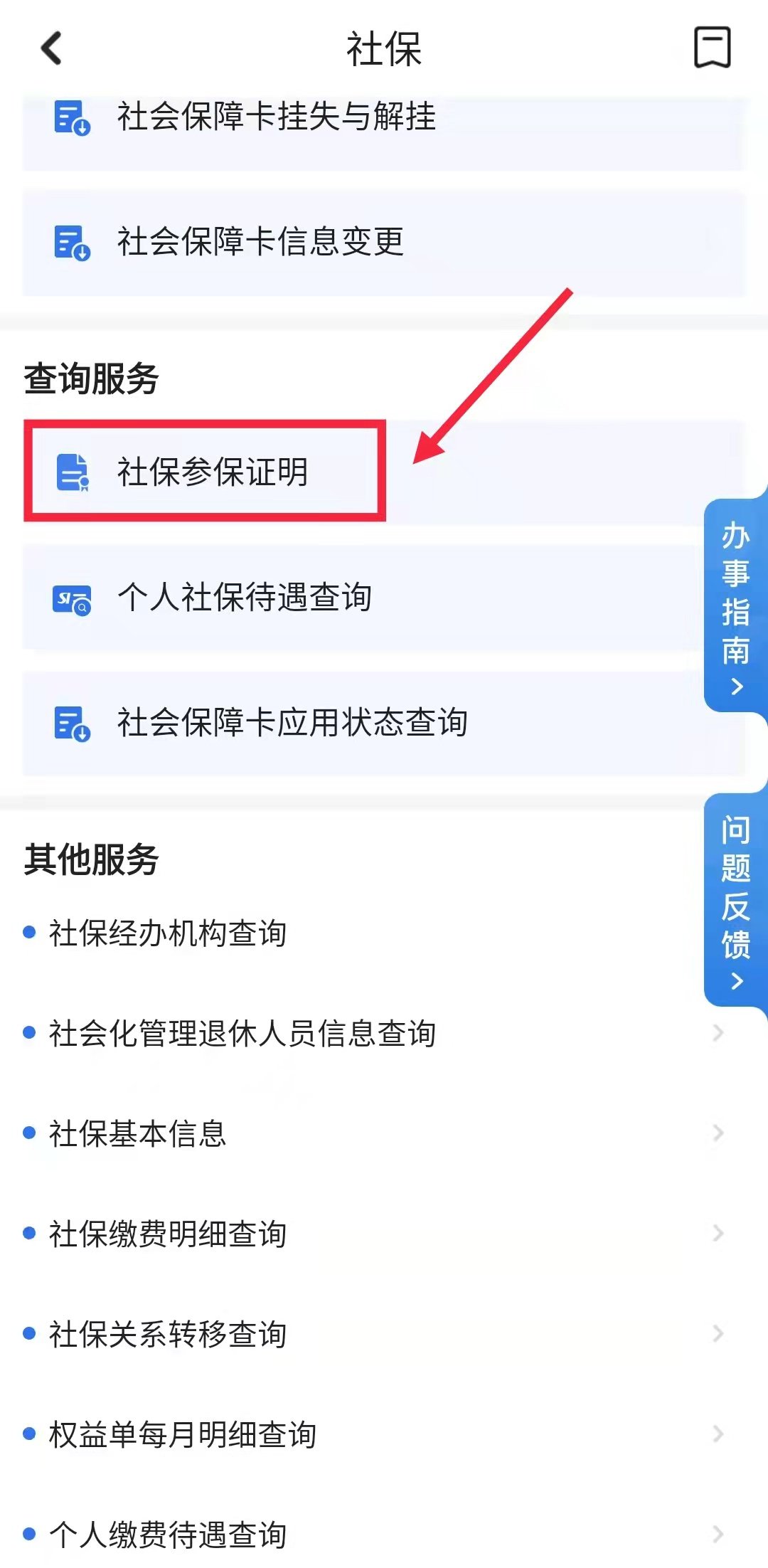Open 个人缴费待遇查询
The image size is (768, 1568).
(168, 1535)
